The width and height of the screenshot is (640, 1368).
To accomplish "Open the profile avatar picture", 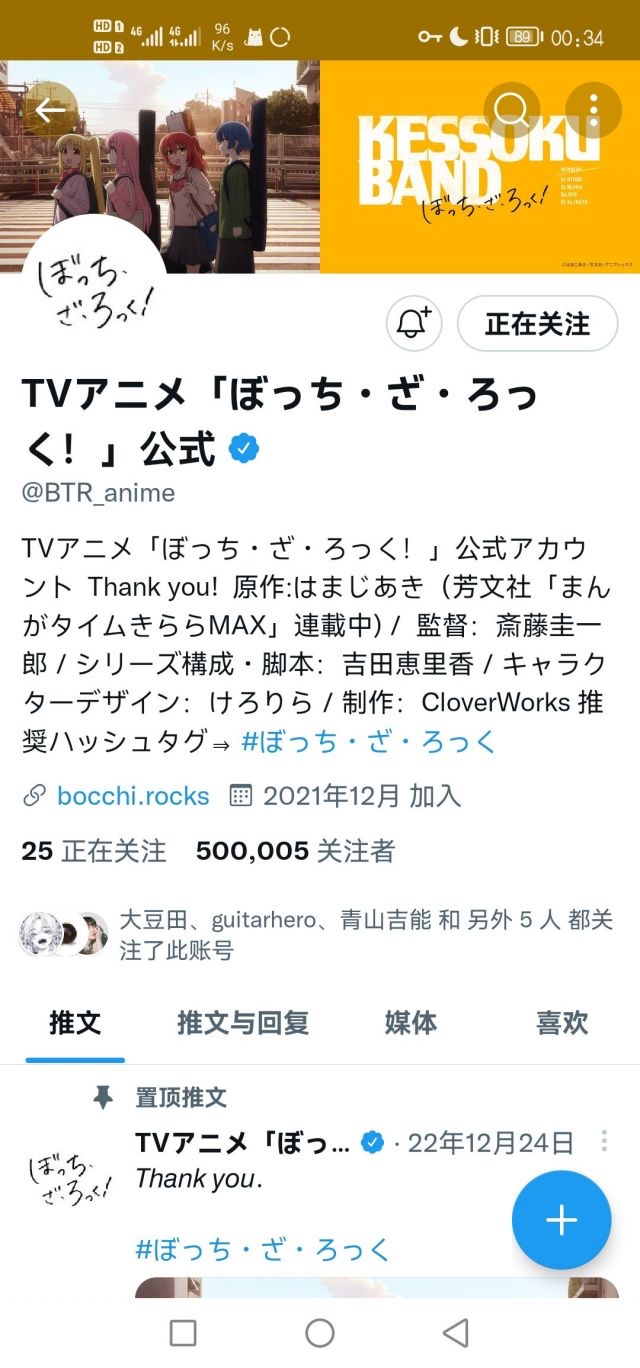I will pyautogui.click(x=92, y=288).
